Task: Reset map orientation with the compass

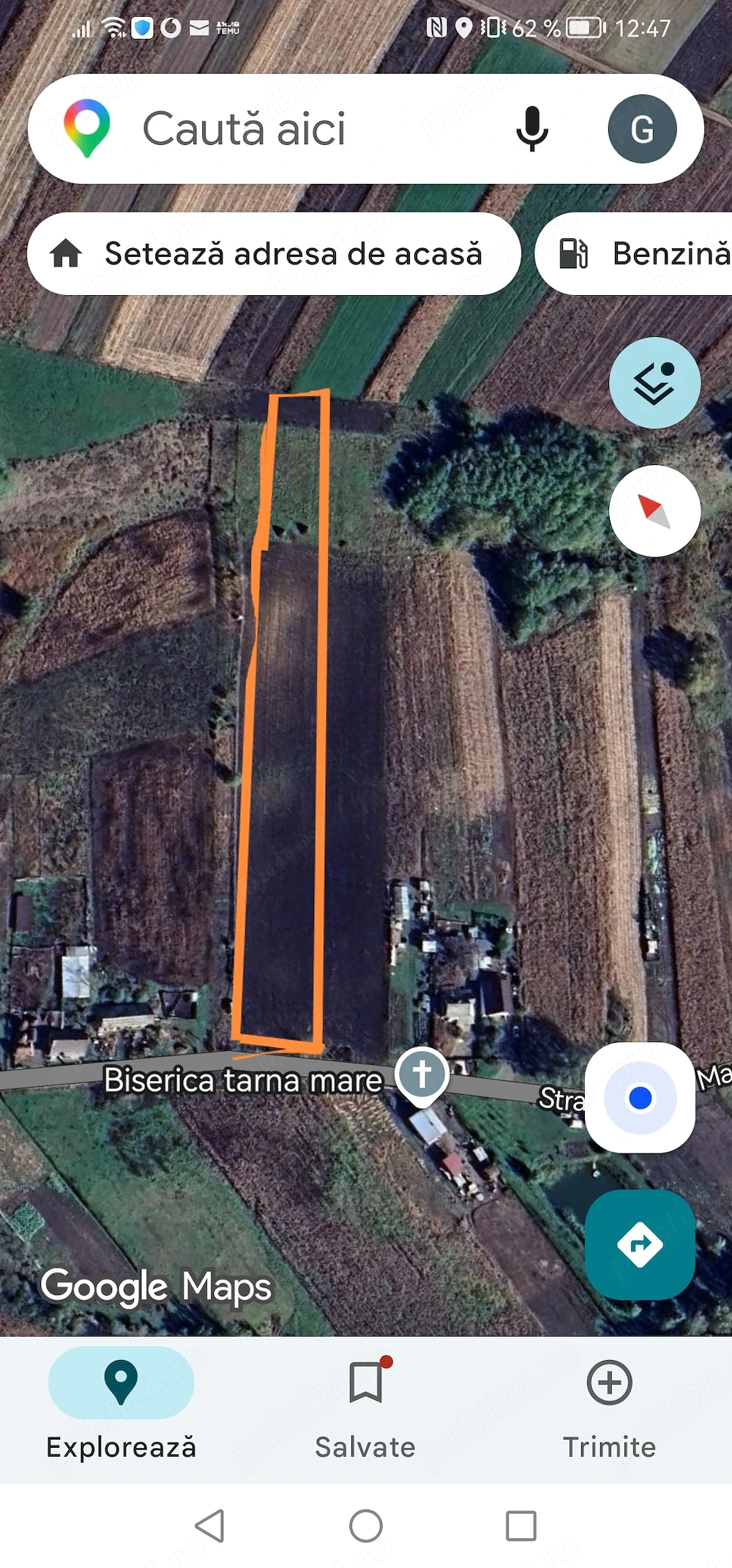Action: pos(654,511)
